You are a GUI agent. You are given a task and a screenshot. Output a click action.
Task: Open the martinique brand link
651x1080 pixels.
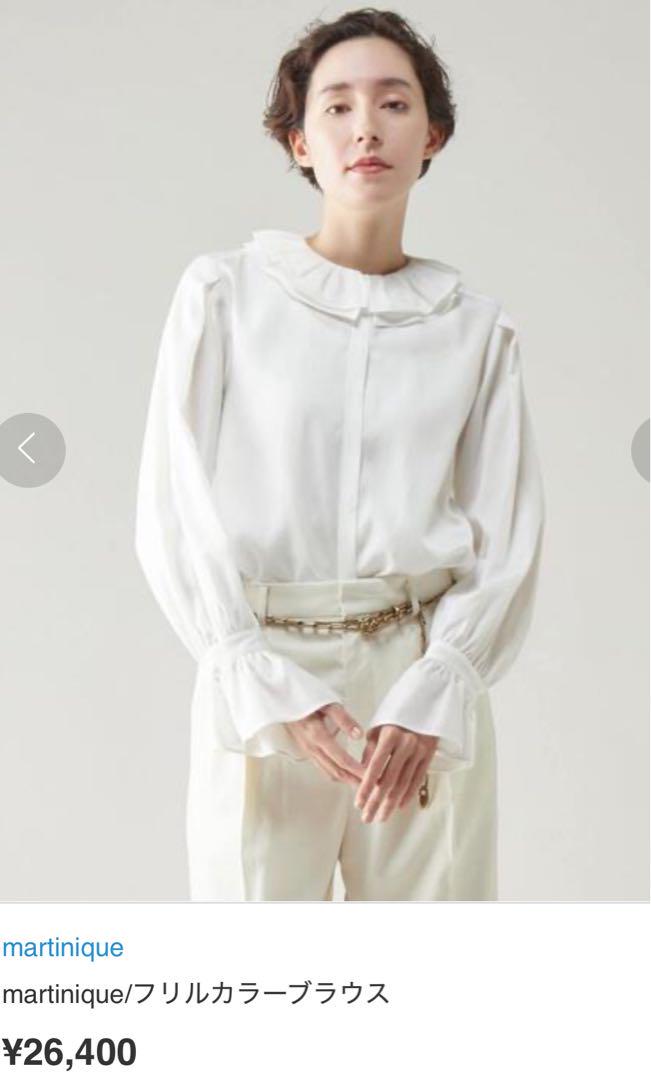point(62,946)
